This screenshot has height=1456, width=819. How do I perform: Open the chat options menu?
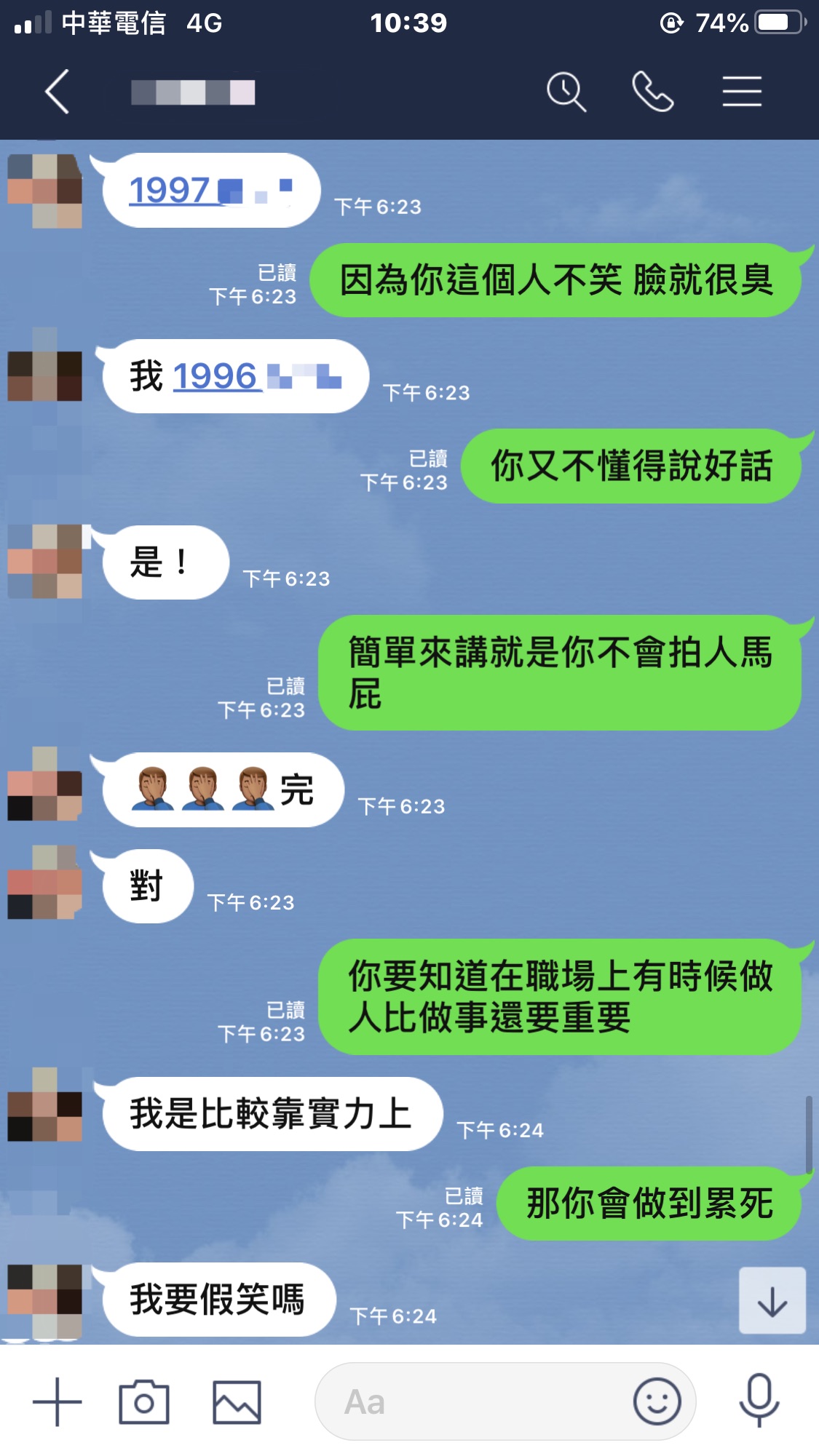tap(742, 92)
